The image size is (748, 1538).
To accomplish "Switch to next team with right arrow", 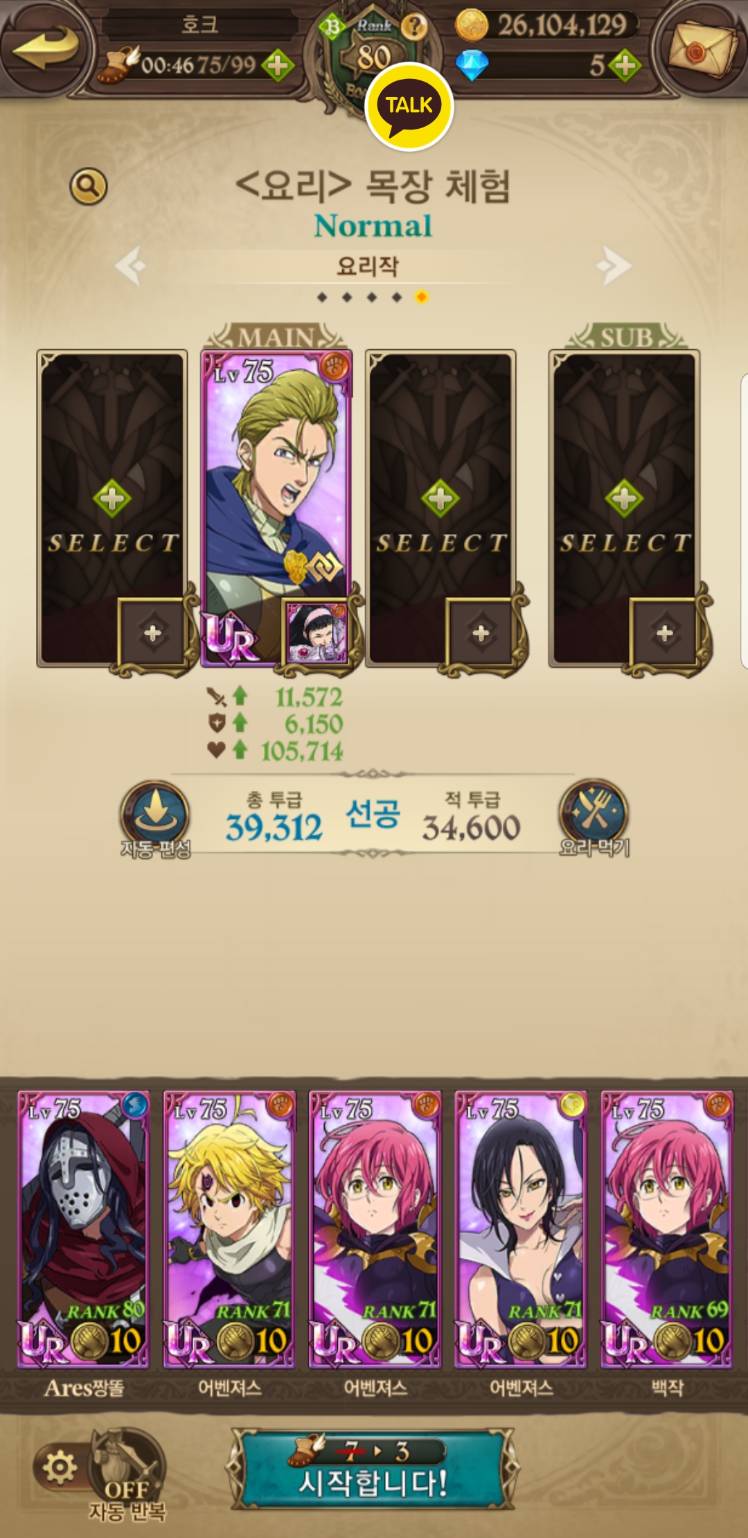I will coord(614,266).
